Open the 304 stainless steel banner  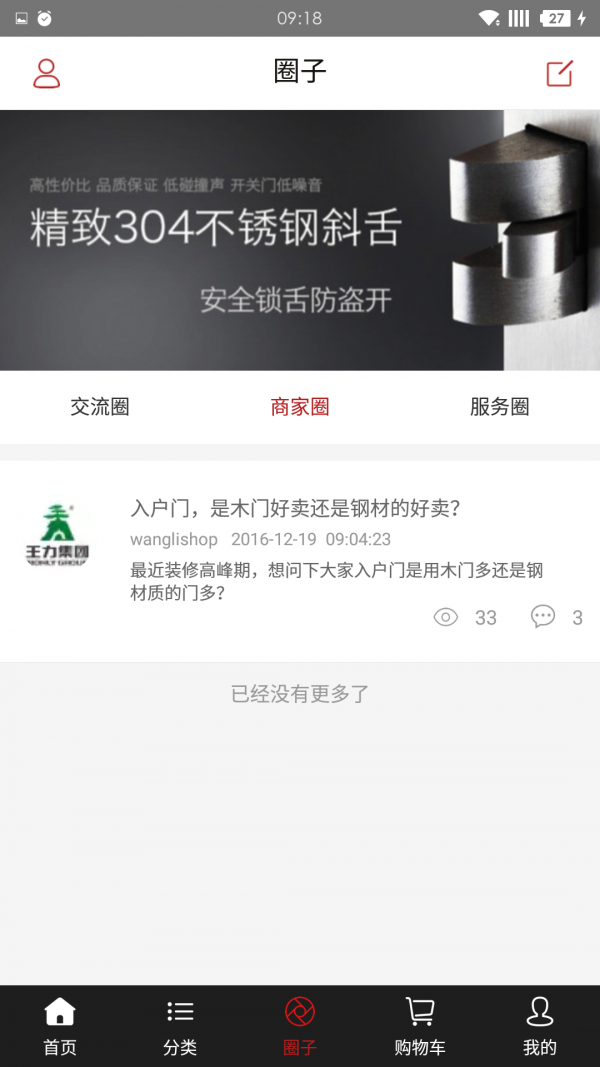(x=300, y=240)
